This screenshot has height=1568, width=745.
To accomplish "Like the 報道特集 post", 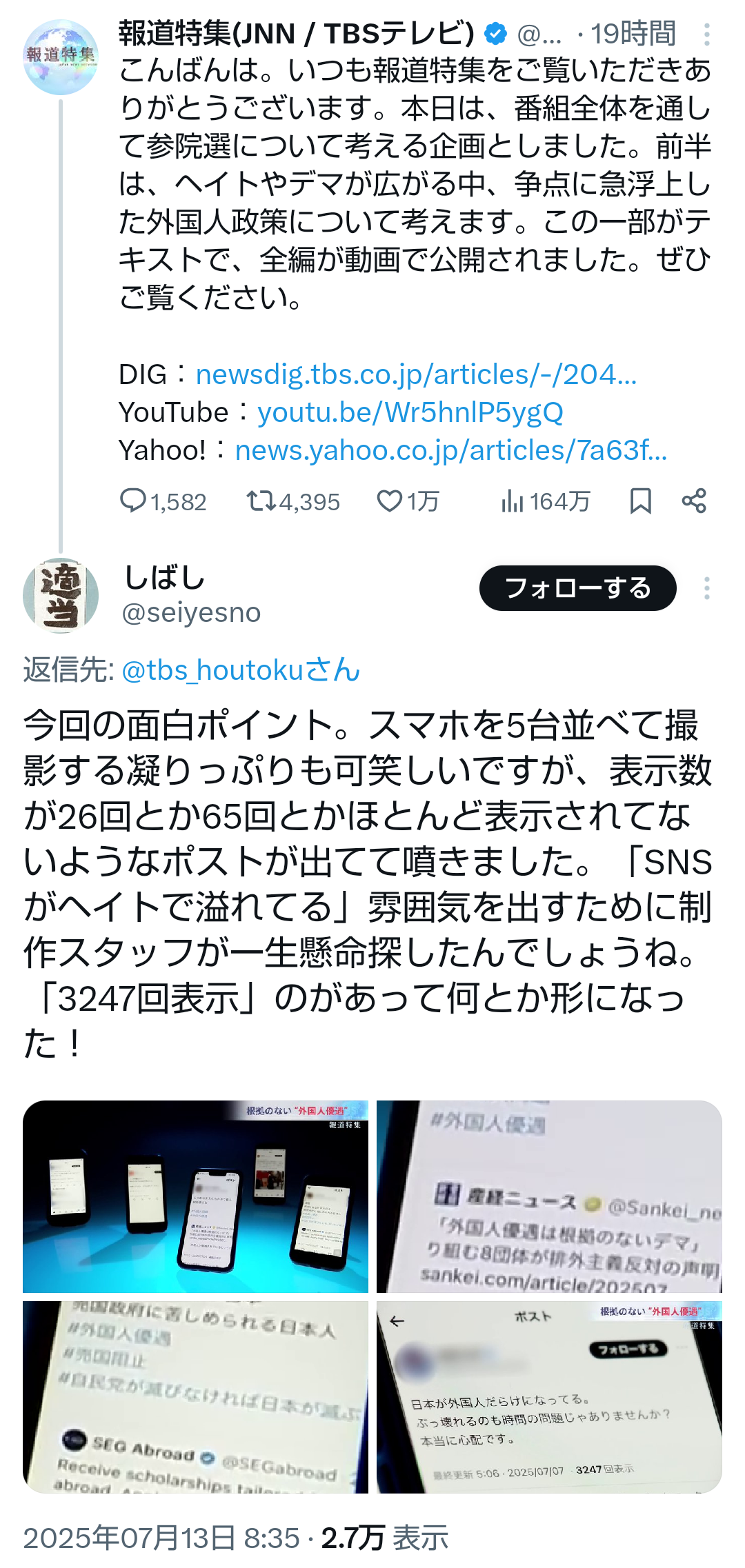I will coord(408,501).
